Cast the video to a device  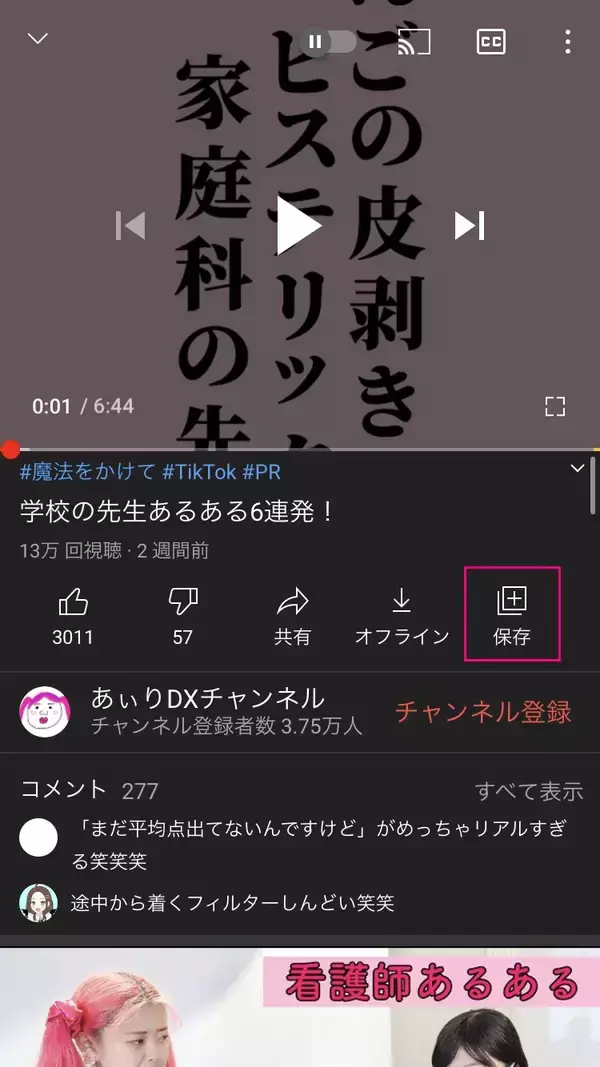413,42
